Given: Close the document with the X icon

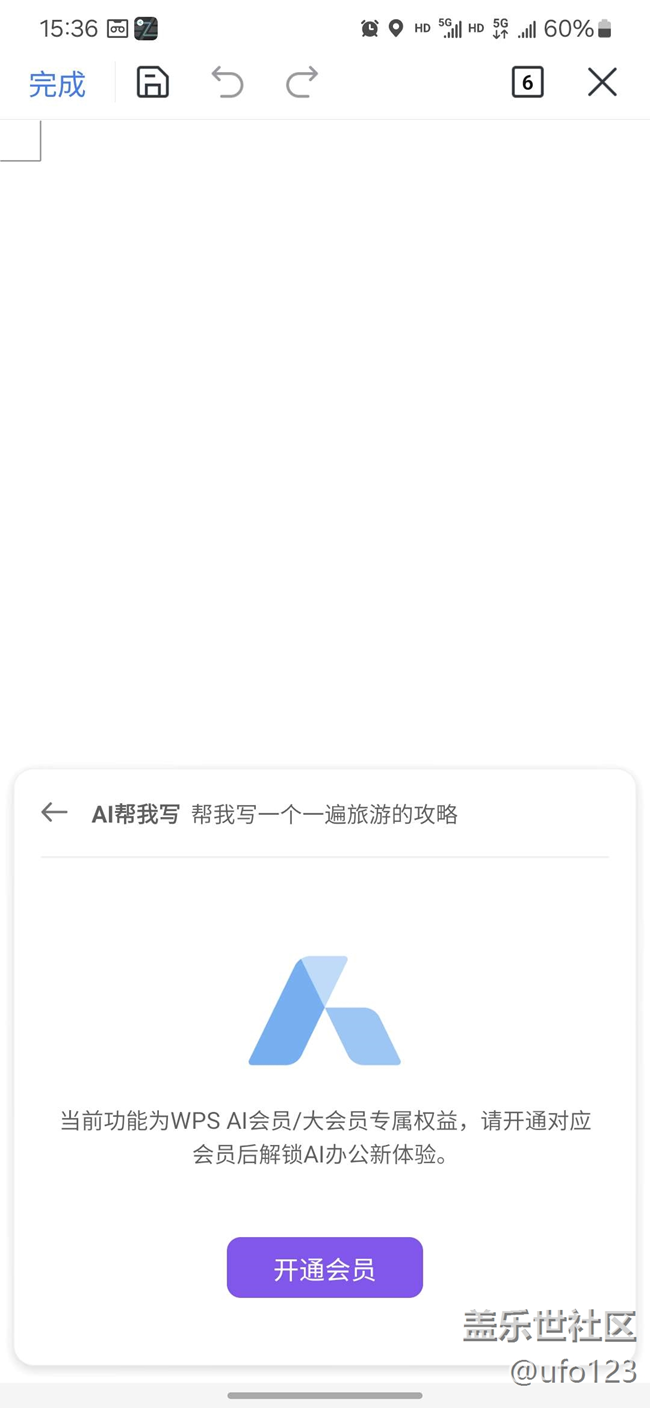Looking at the screenshot, I should [x=602, y=82].
